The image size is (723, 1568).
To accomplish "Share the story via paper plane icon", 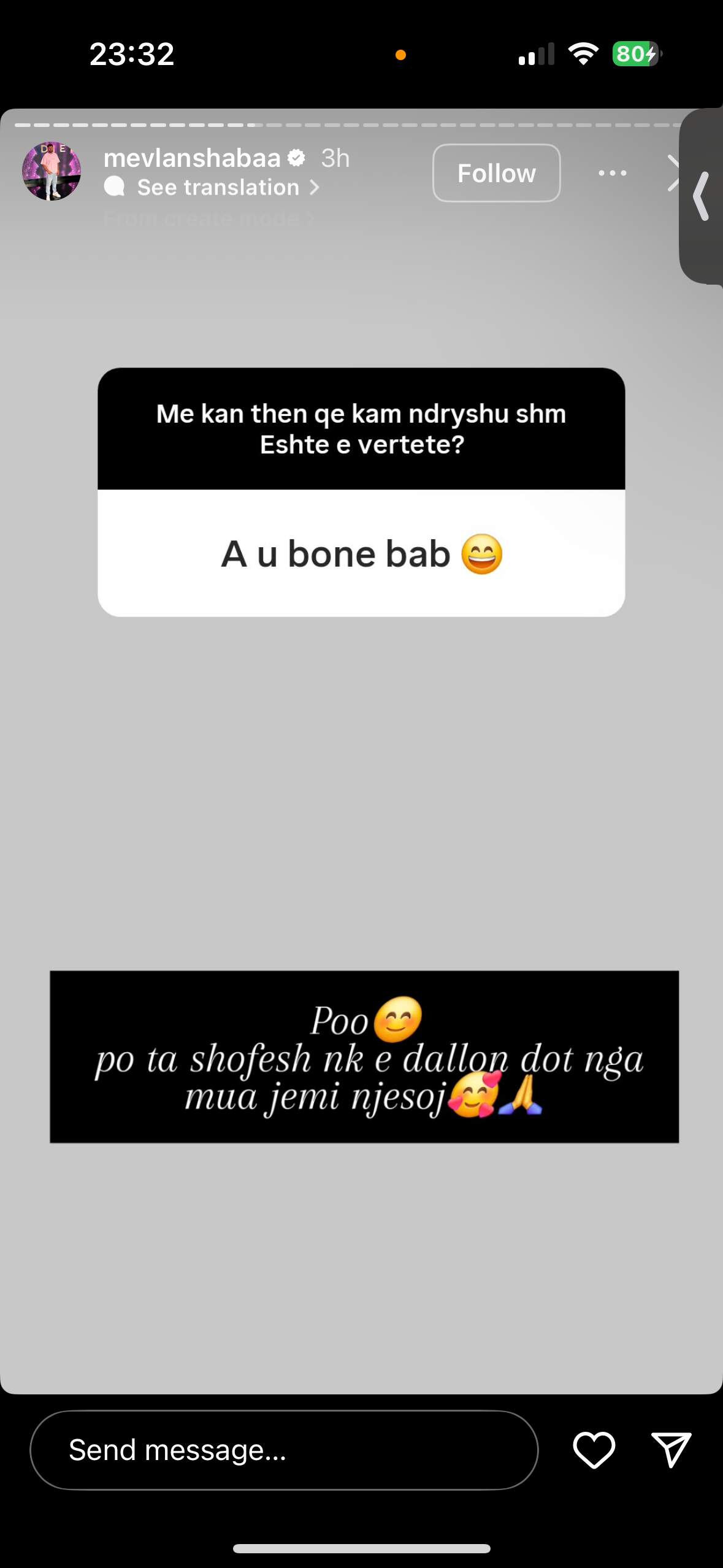I will (x=671, y=1450).
